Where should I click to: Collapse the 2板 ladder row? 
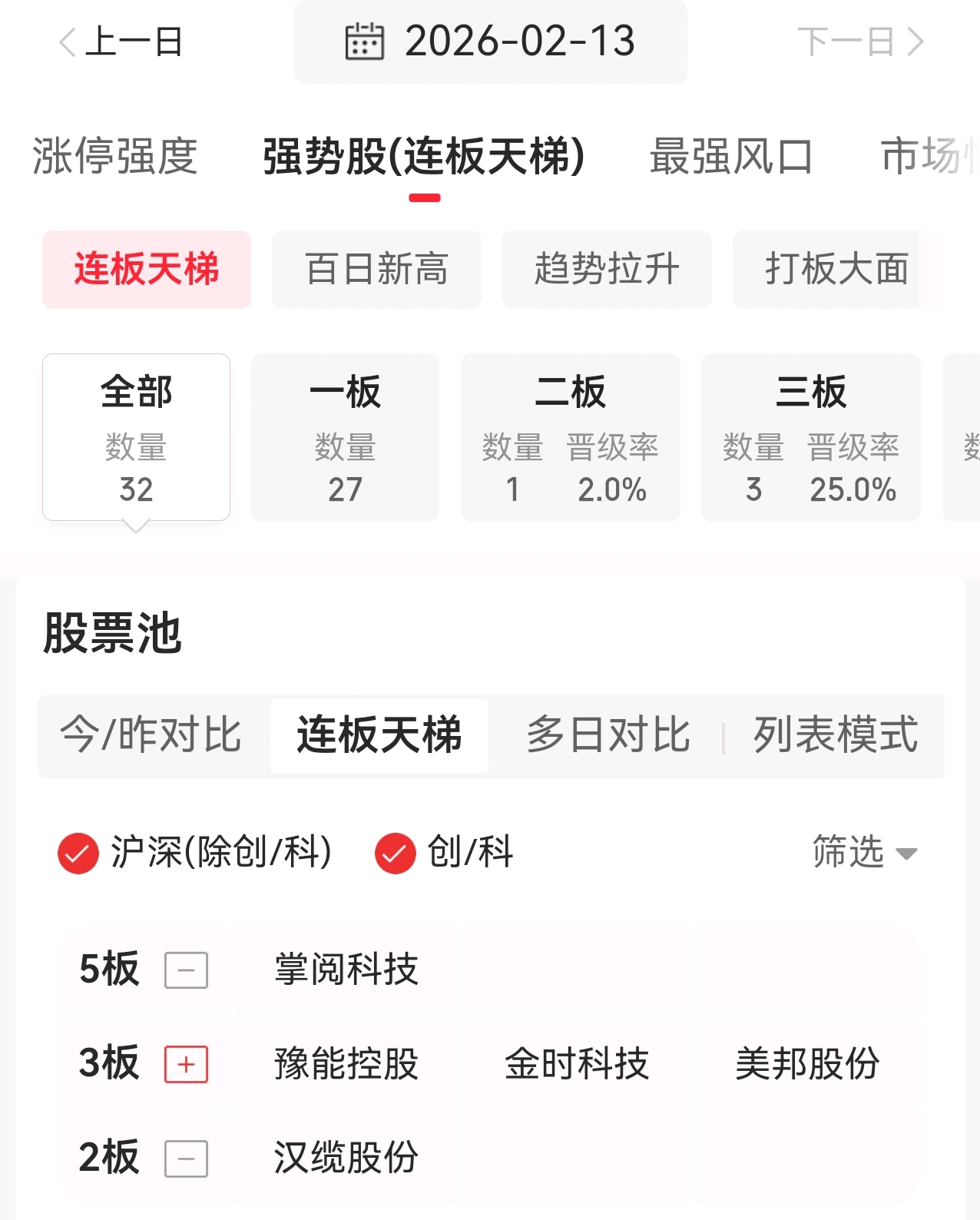point(184,1159)
